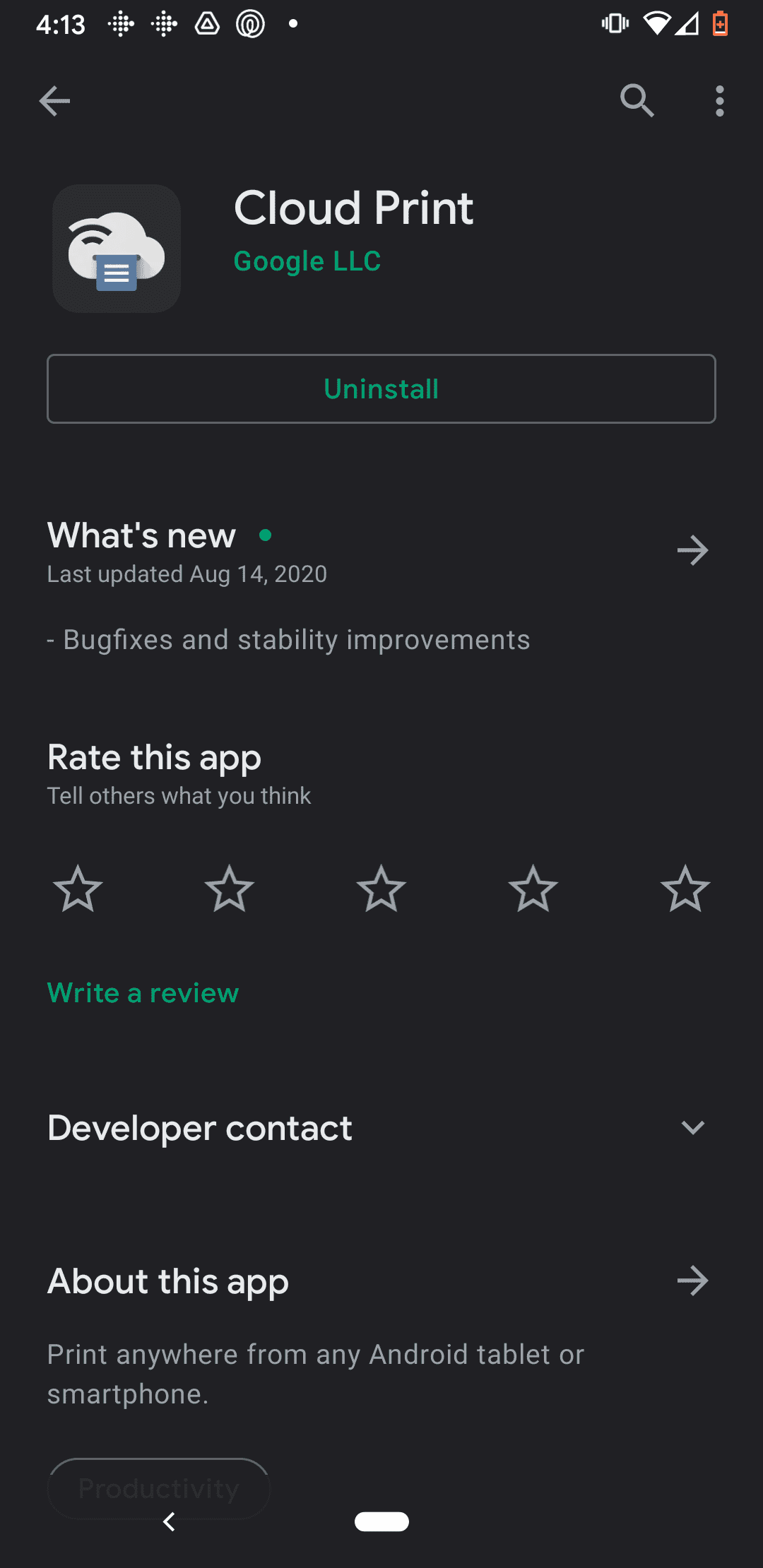Open the three-dot overflow menu
Screen dimensions: 763x1568
[x=719, y=101]
